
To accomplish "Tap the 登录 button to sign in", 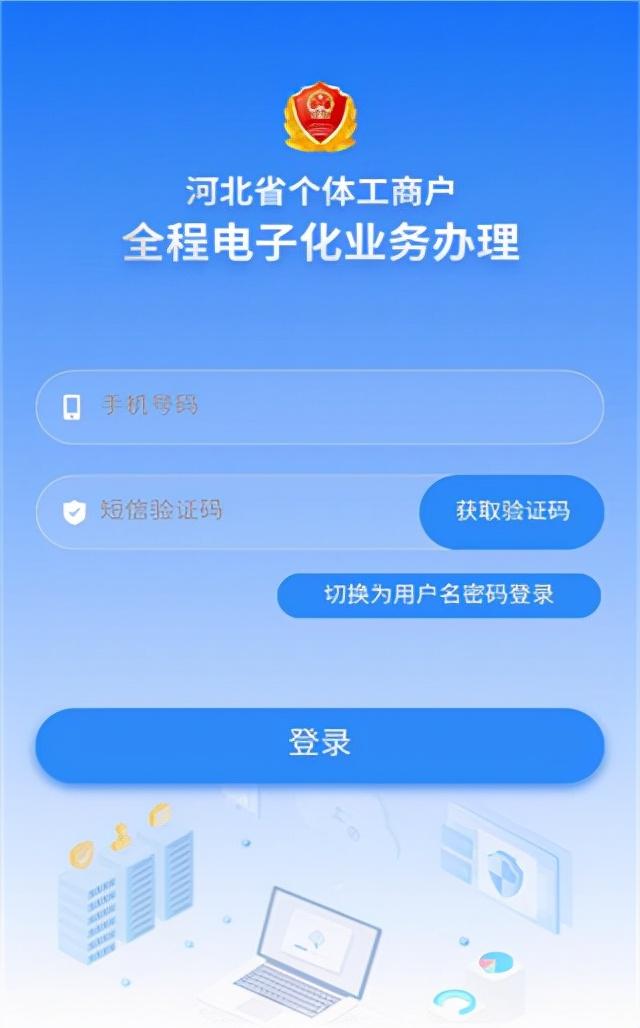I will tap(320, 744).
